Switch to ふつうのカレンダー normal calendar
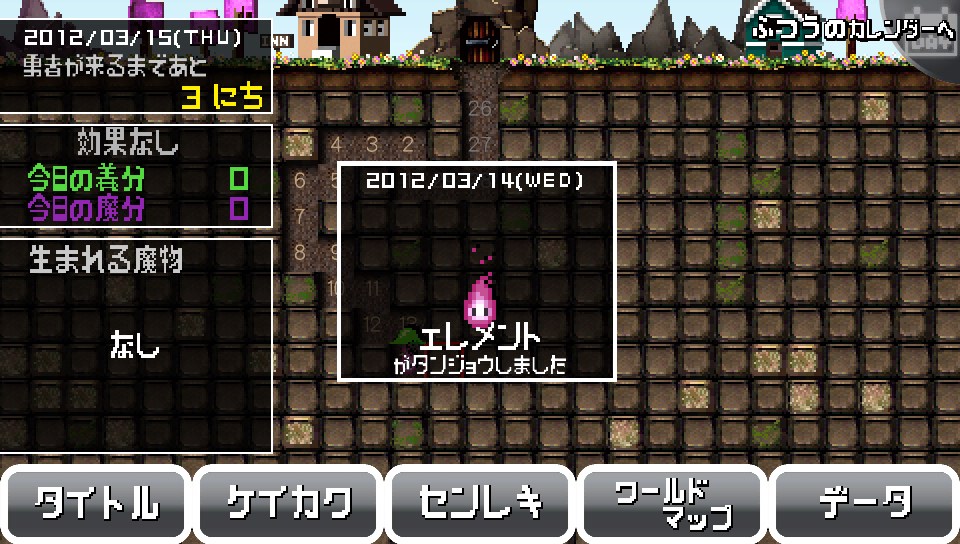The image size is (960, 544). [850, 30]
